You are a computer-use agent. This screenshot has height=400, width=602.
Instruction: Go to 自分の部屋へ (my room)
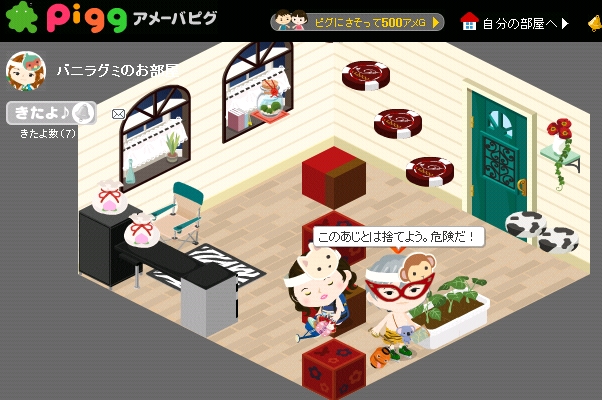pos(515,22)
